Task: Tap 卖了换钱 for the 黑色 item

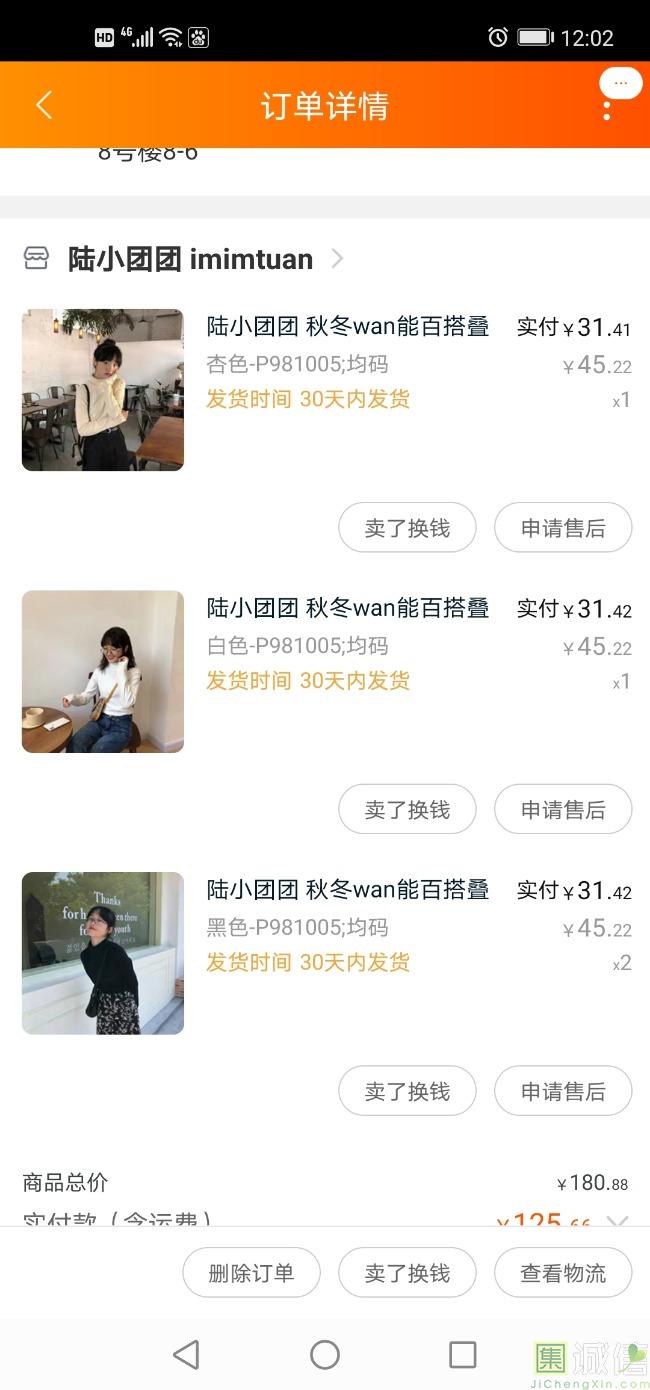Action: [x=407, y=1091]
